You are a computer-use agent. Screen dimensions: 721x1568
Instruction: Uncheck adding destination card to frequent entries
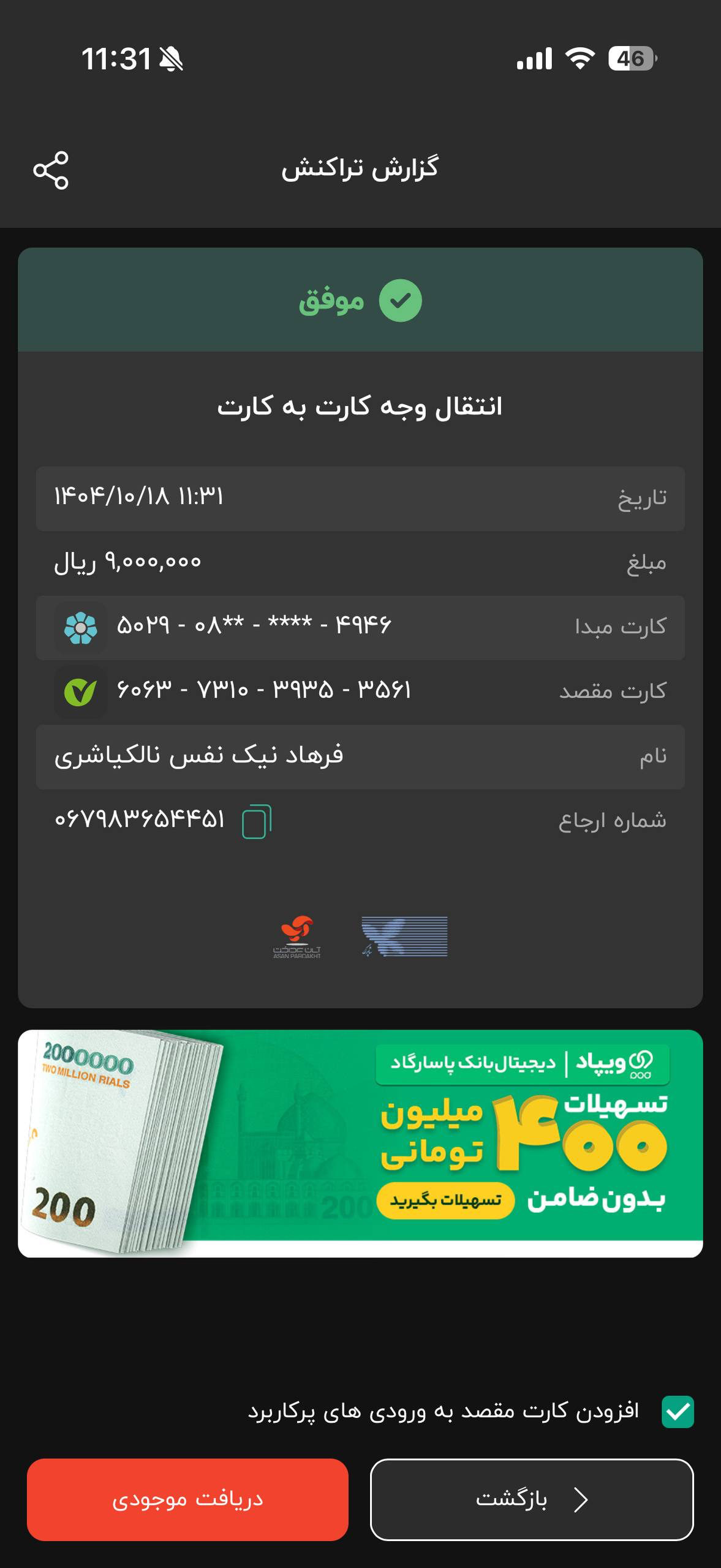(678, 1411)
